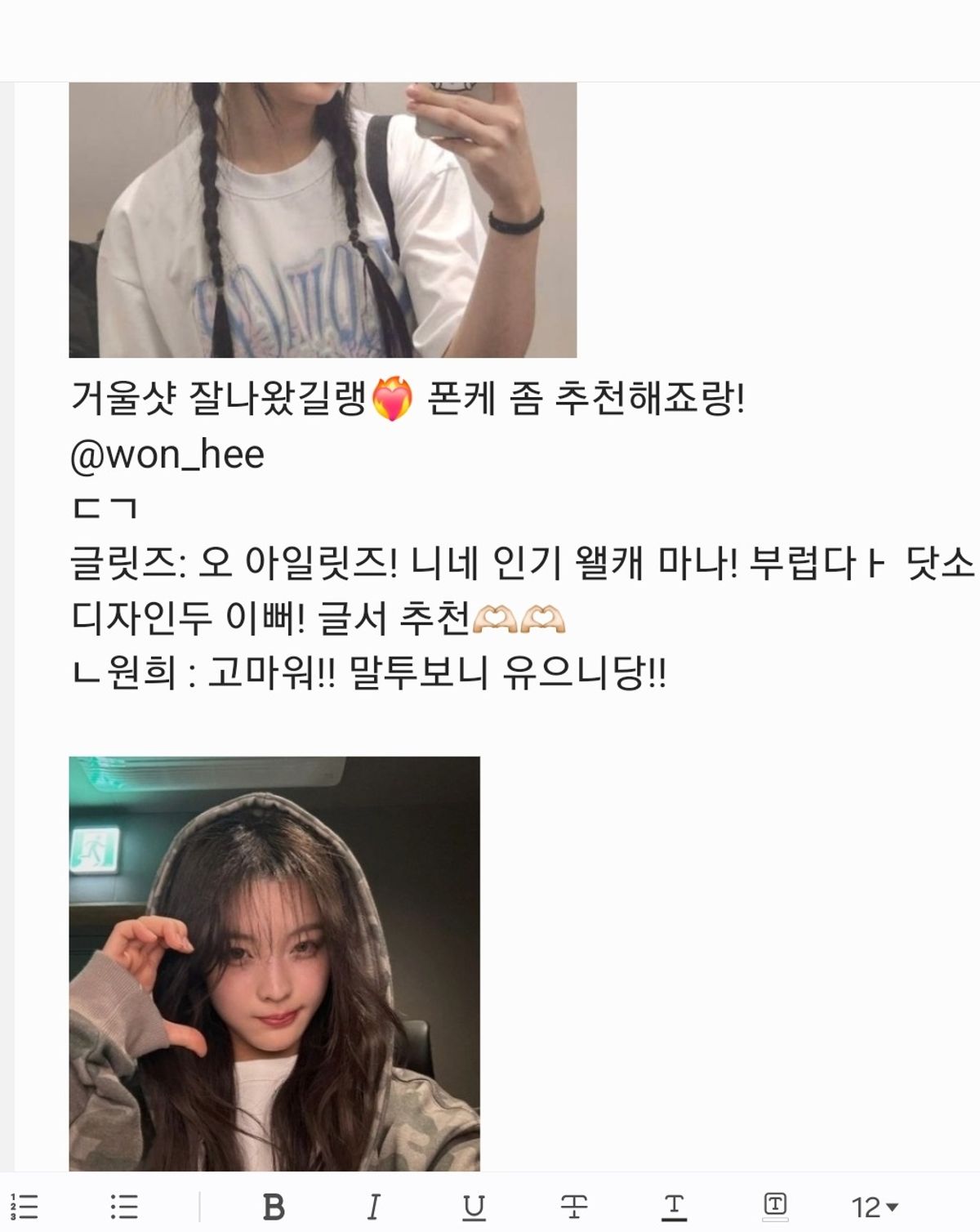Open the text color option
980x1232 pixels.
[x=674, y=1206]
